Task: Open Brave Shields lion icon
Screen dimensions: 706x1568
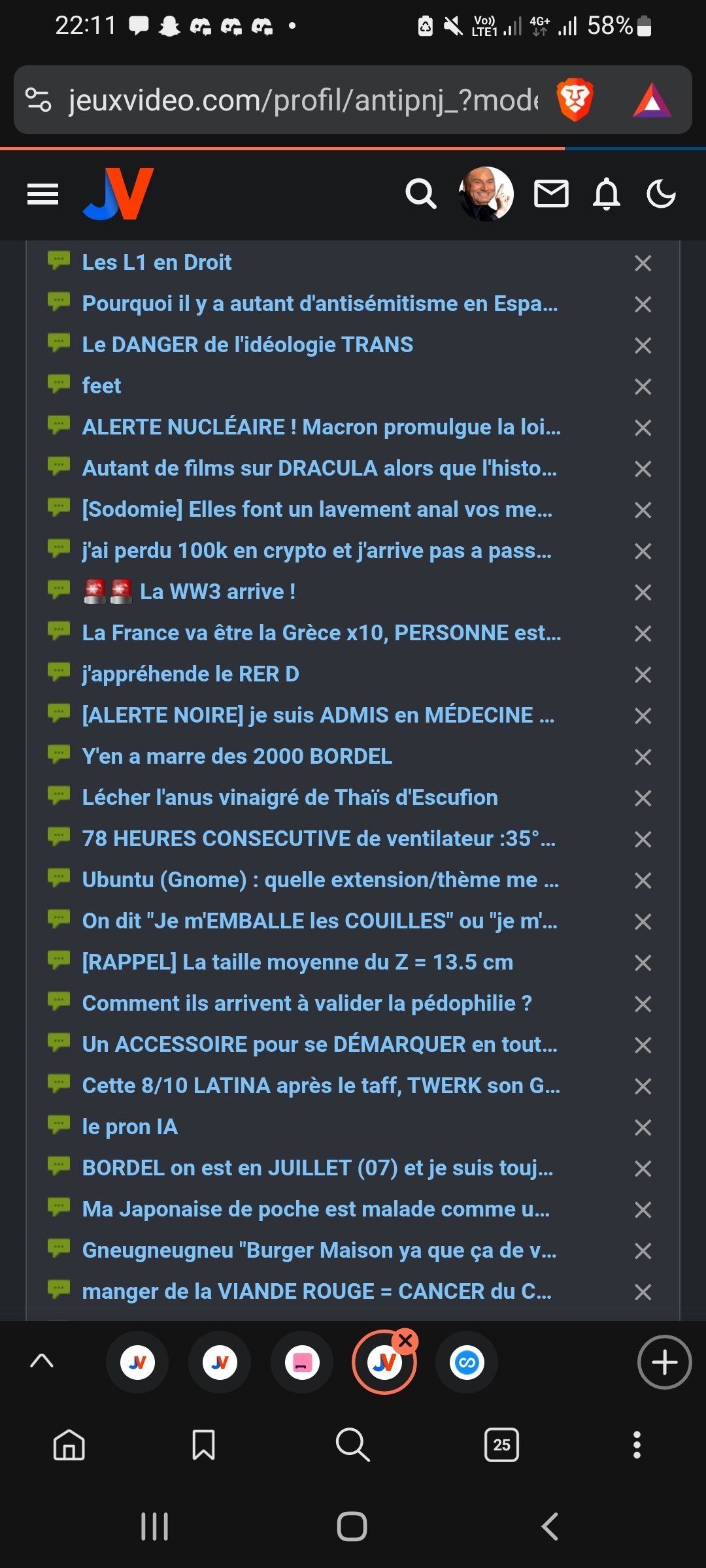Action: pyautogui.click(x=575, y=101)
